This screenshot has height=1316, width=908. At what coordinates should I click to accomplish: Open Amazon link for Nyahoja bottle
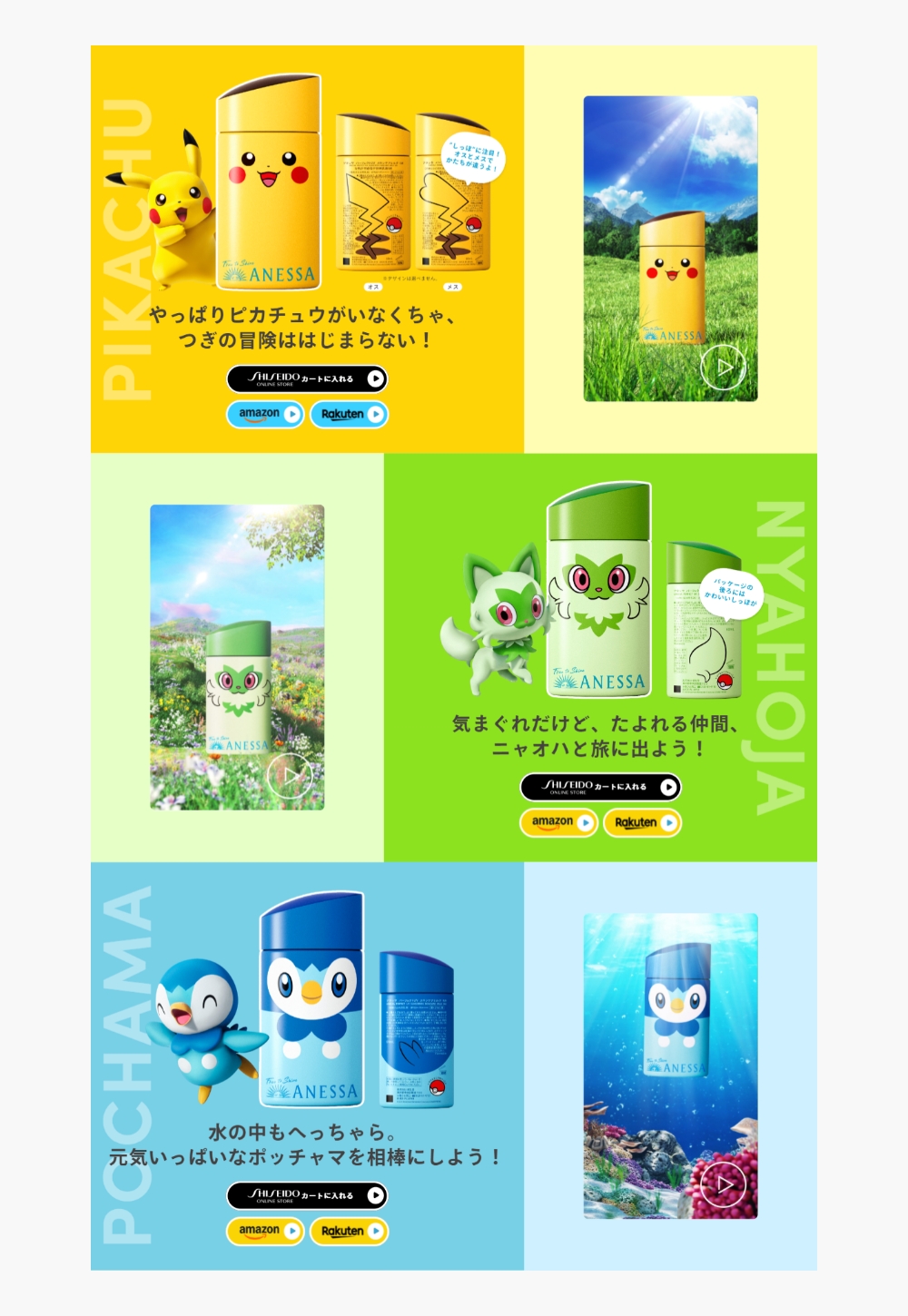click(x=558, y=822)
